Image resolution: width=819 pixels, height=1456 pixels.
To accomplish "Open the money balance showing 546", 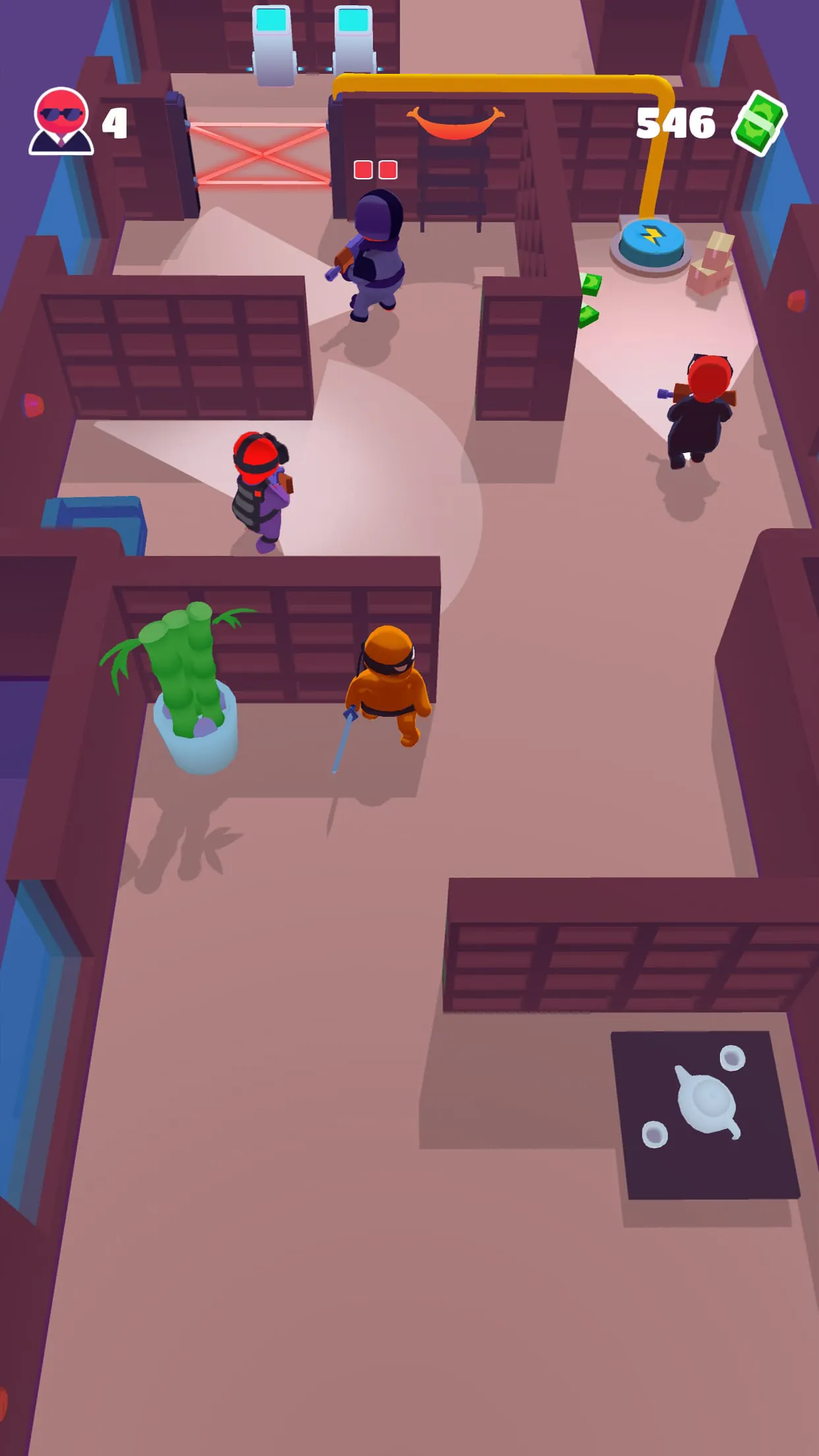I will point(676,122).
